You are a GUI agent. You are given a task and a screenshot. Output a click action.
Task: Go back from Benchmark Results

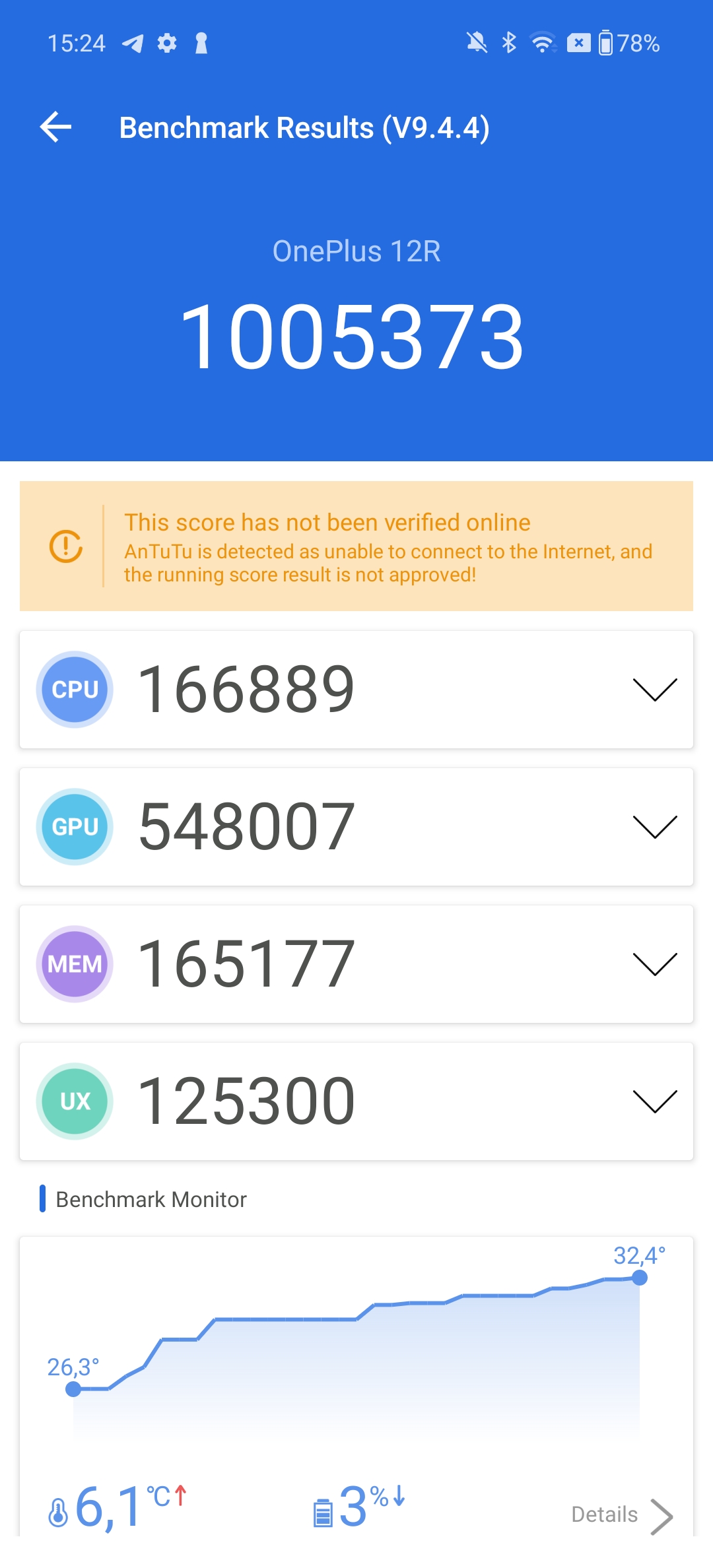pos(55,127)
